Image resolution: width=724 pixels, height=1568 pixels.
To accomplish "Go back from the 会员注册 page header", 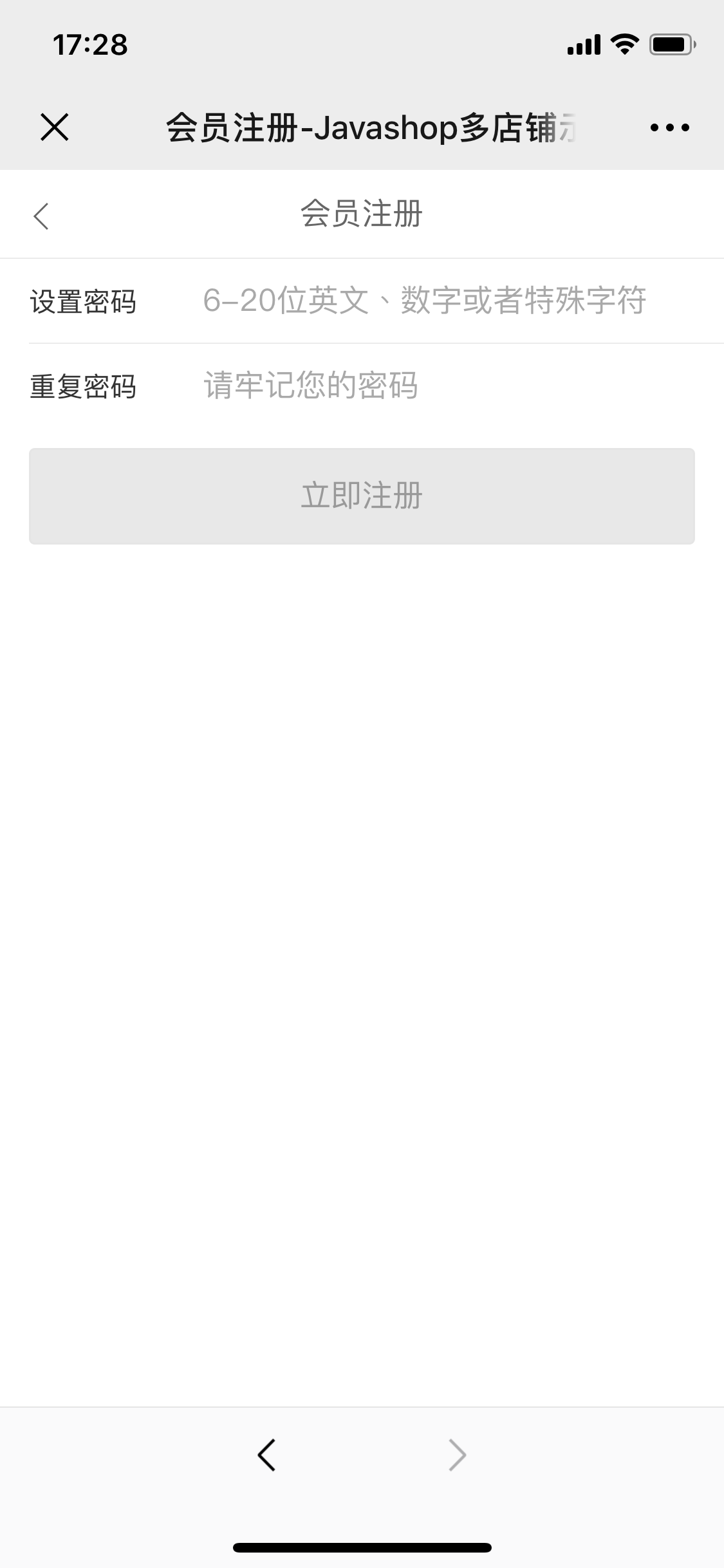I will [41, 216].
